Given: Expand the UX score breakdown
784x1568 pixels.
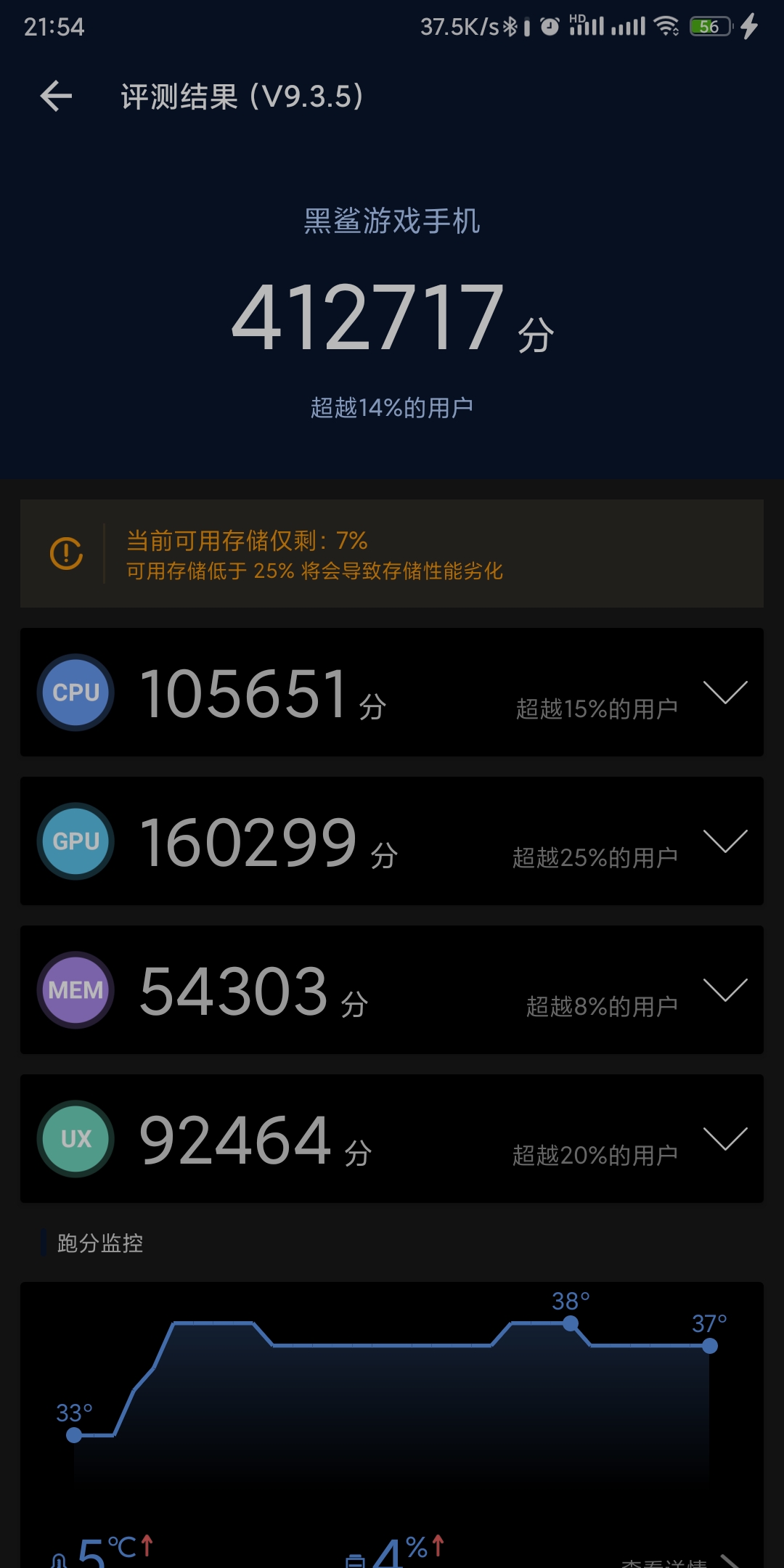Looking at the screenshot, I should [x=725, y=1139].
